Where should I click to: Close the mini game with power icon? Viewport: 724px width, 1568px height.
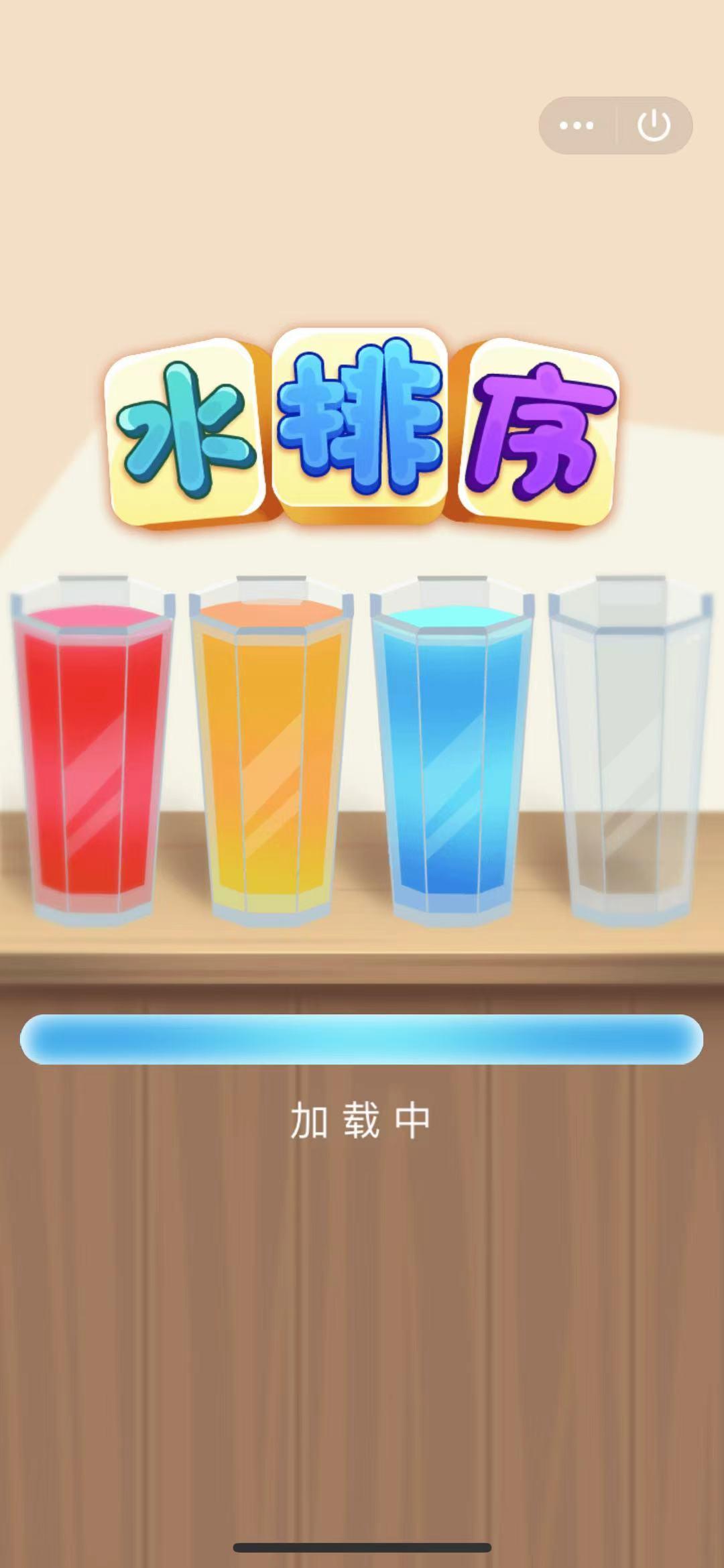pyautogui.click(x=654, y=125)
